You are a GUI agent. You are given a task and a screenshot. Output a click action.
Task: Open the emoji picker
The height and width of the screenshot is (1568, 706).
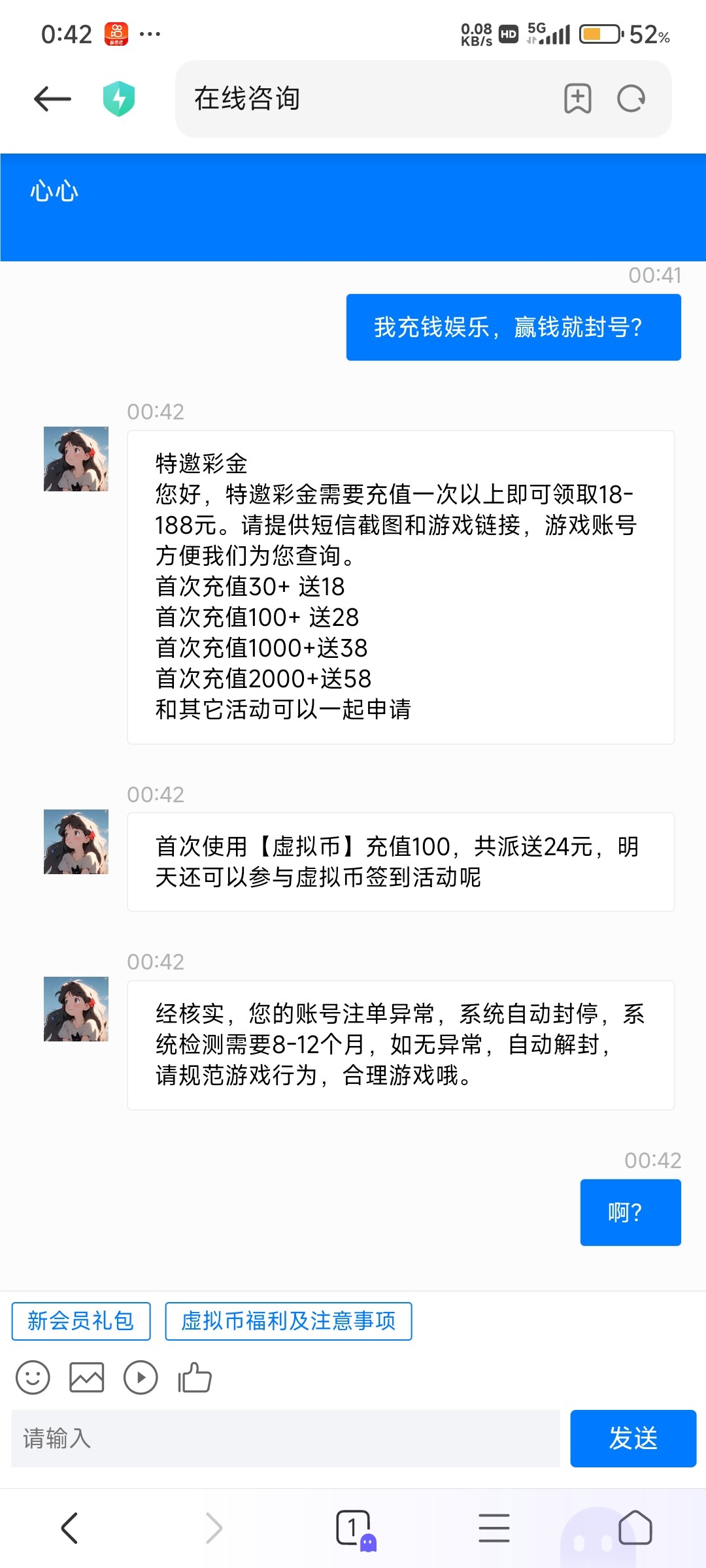pos(33,1378)
